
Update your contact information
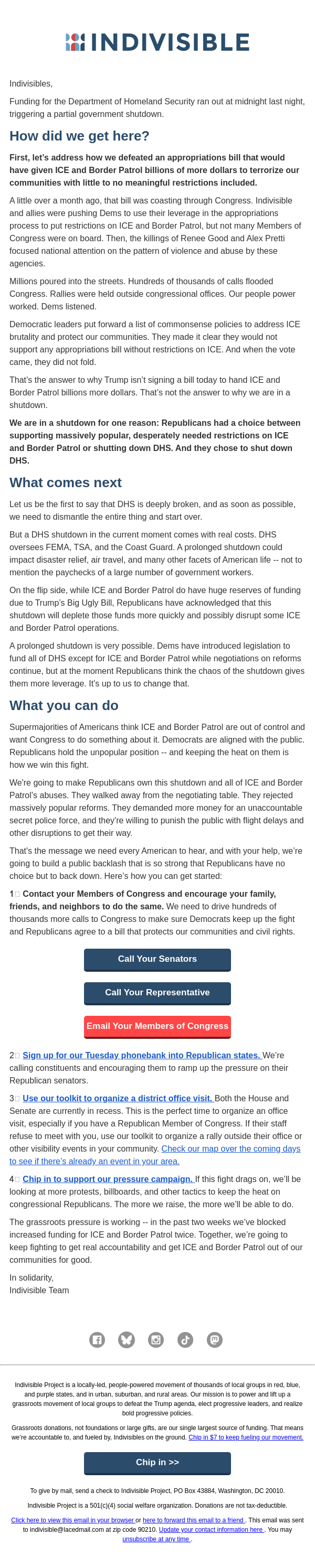(x=211, y=1529)
